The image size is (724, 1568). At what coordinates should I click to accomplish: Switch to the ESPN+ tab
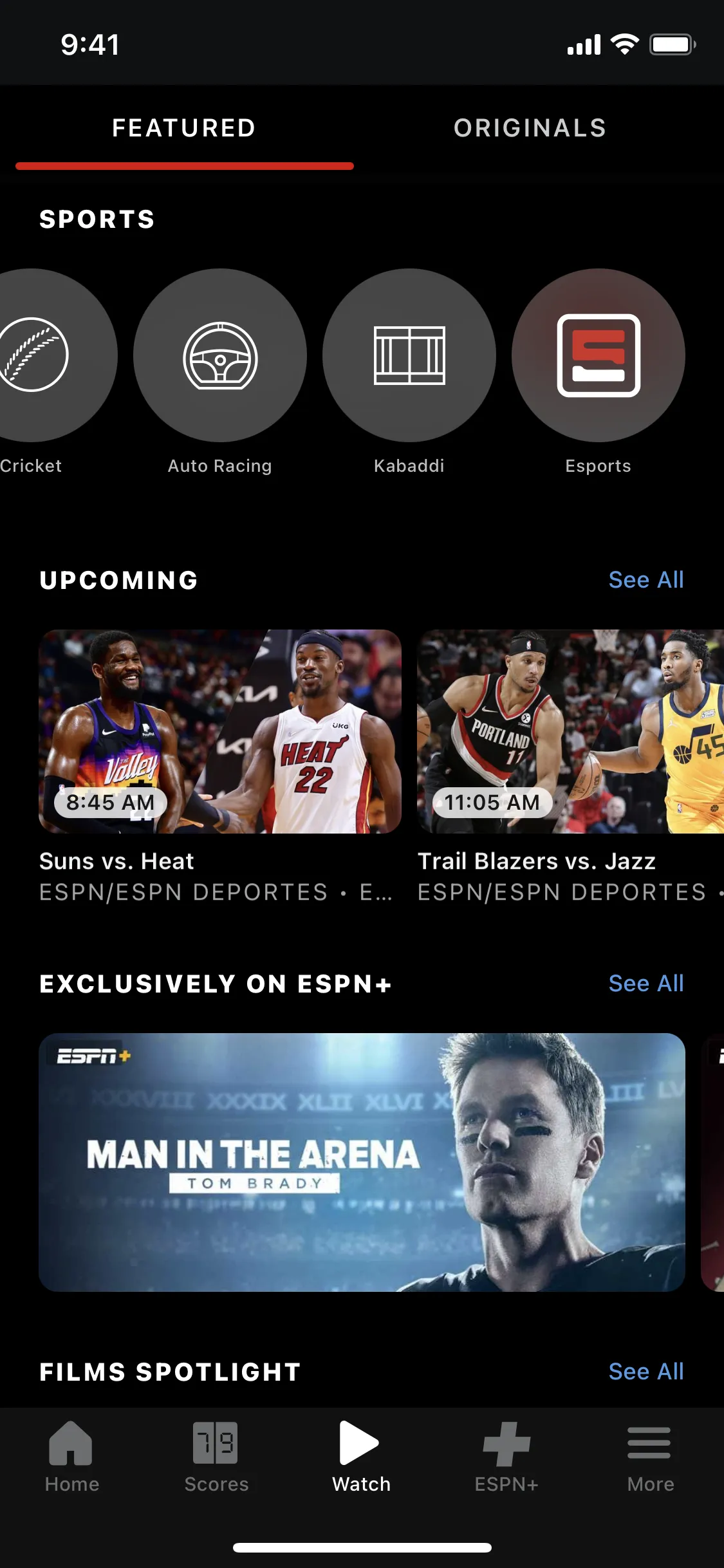[506, 1456]
